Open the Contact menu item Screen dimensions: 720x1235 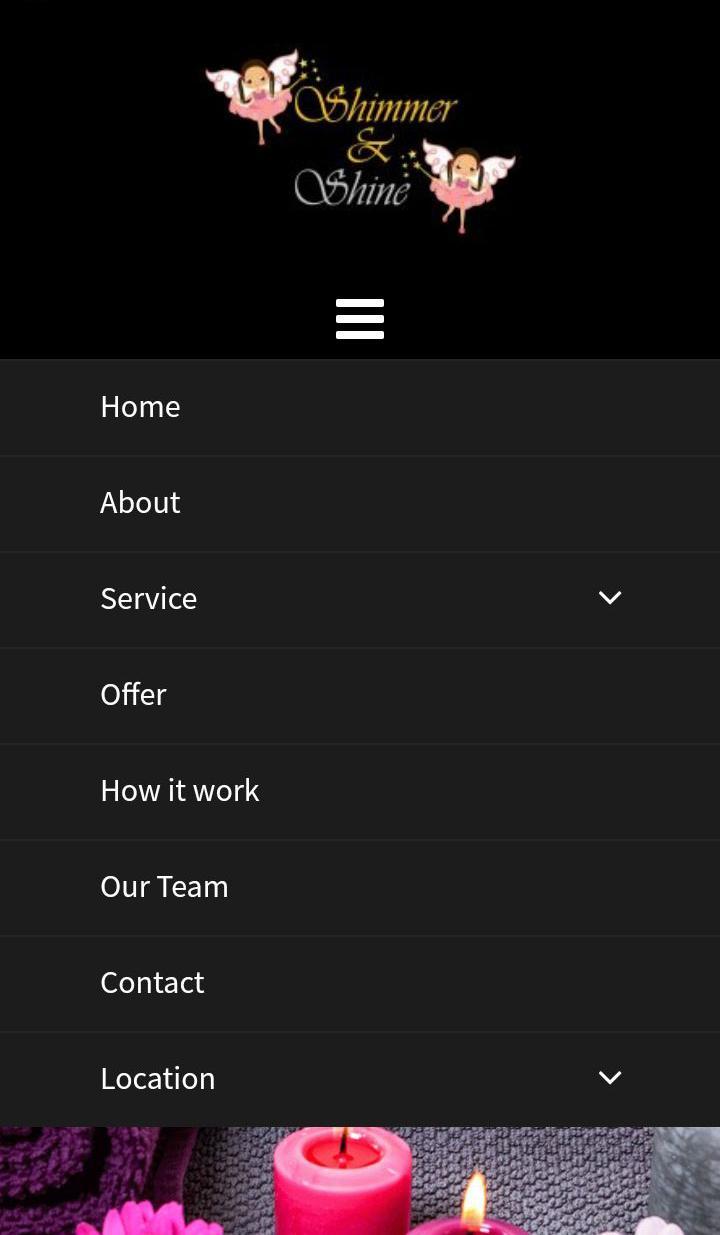pyautogui.click(x=152, y=983)
